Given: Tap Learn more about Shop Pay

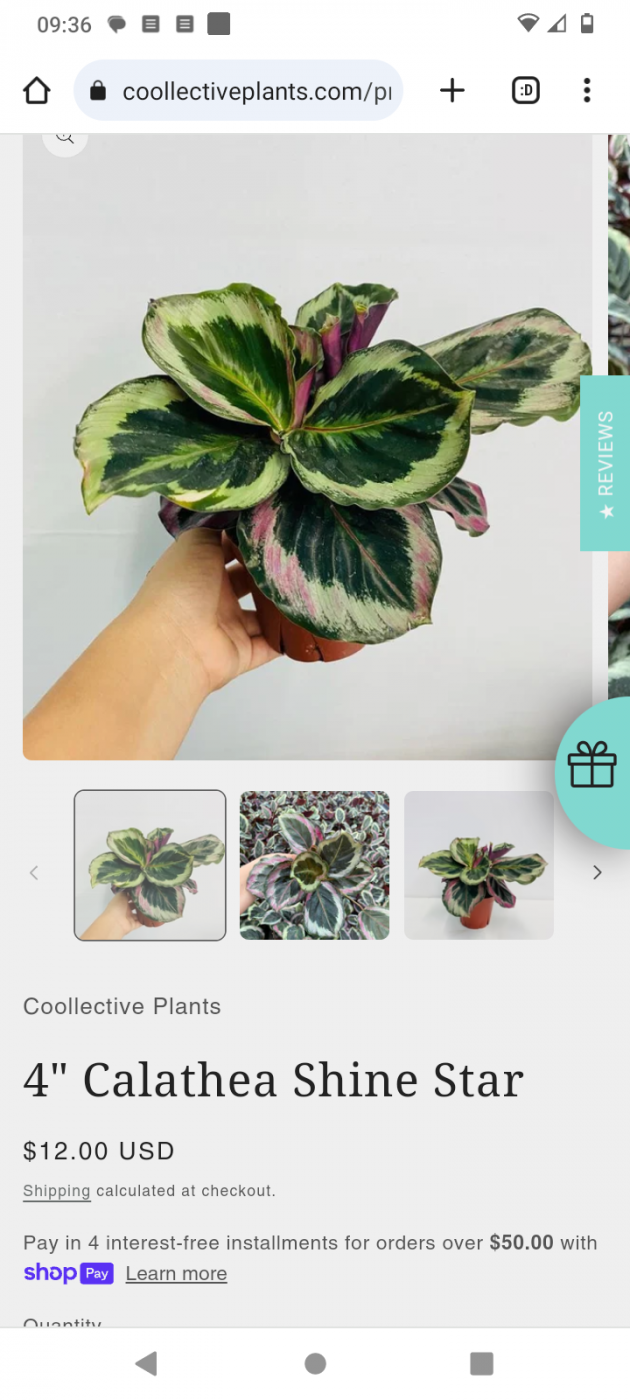Looking at the screenshot, I should click(176, 1274).
